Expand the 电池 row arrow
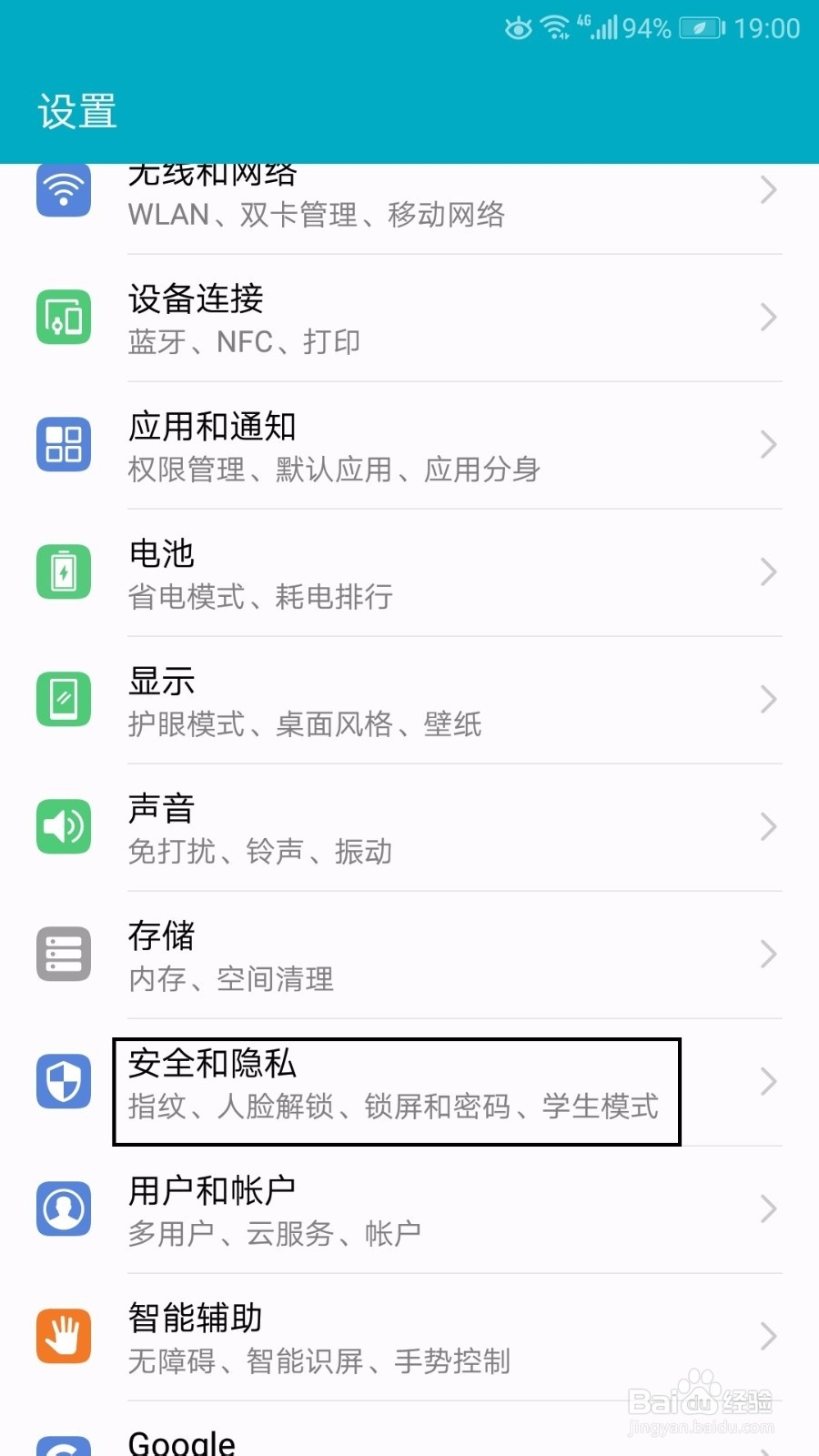The image size is (819, 1456). (767, 571)
